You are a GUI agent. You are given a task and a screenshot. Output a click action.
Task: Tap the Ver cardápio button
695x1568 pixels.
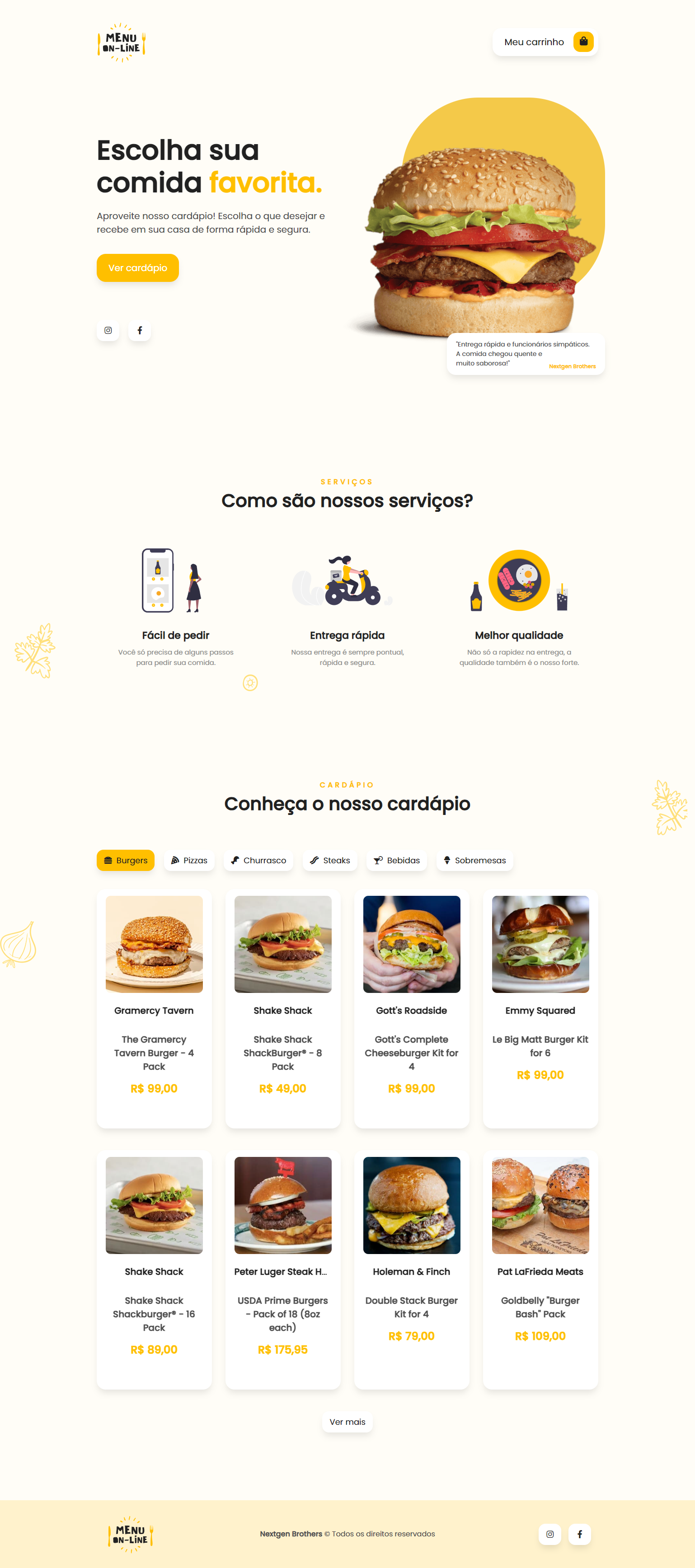[x=138, y=268]
